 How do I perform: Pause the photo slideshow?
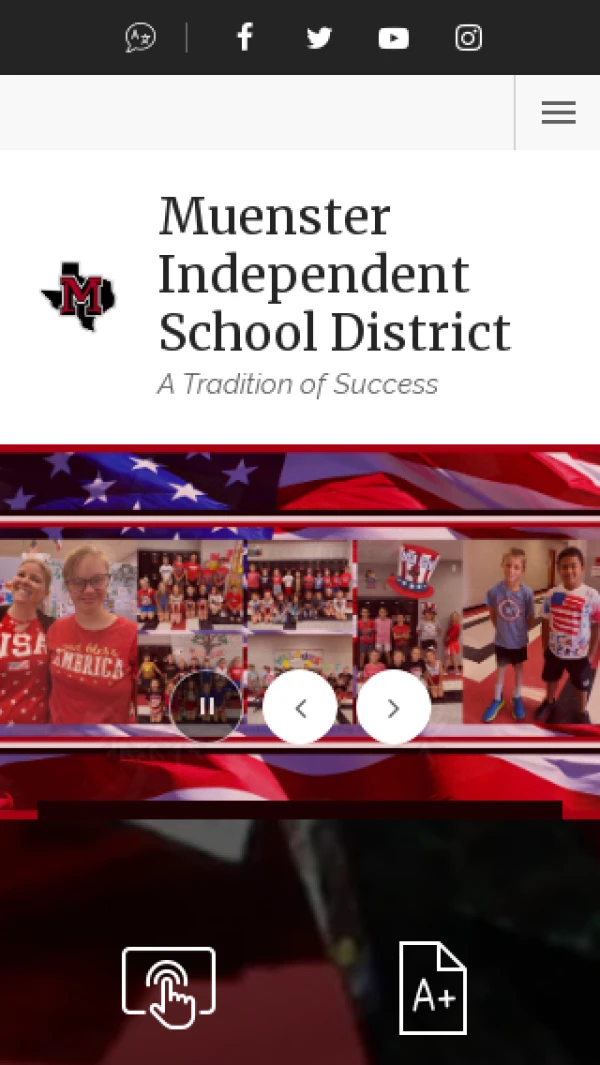pos(207,707)
